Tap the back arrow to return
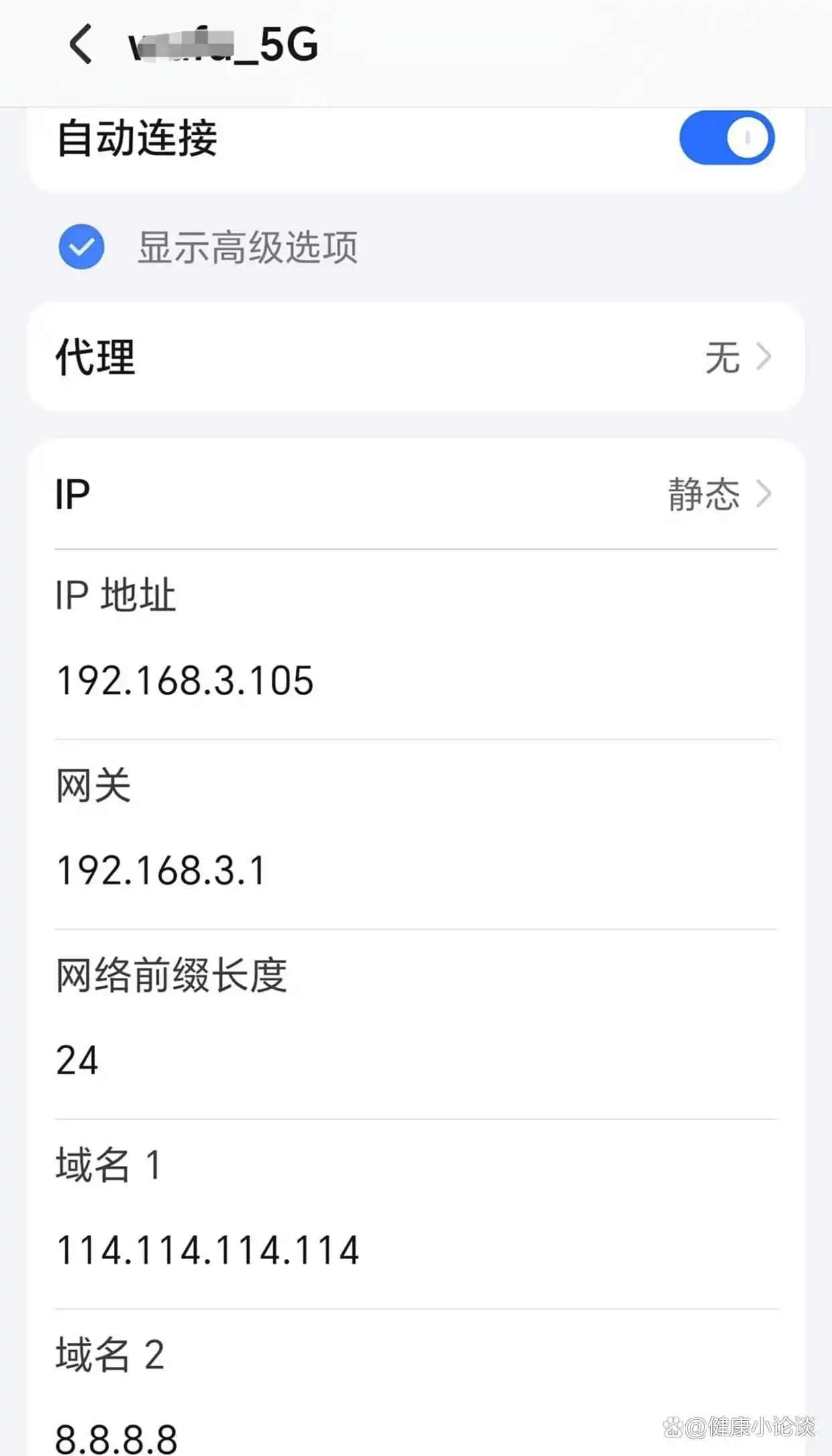Viewport: 832px width, 1456px height. coord(80,46)
